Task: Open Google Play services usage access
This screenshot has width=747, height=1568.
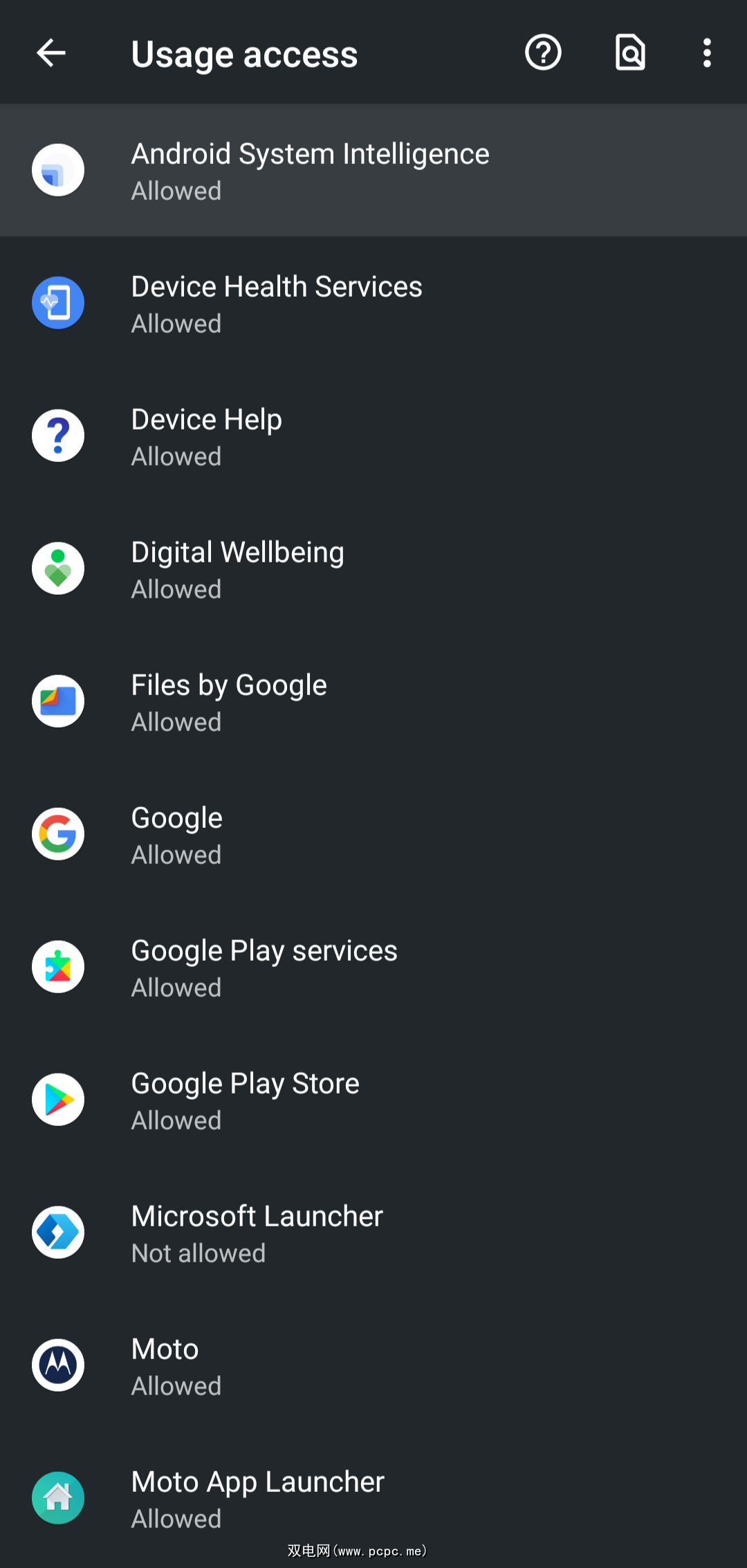Action: pyautogui.click(x=373, y=968)
